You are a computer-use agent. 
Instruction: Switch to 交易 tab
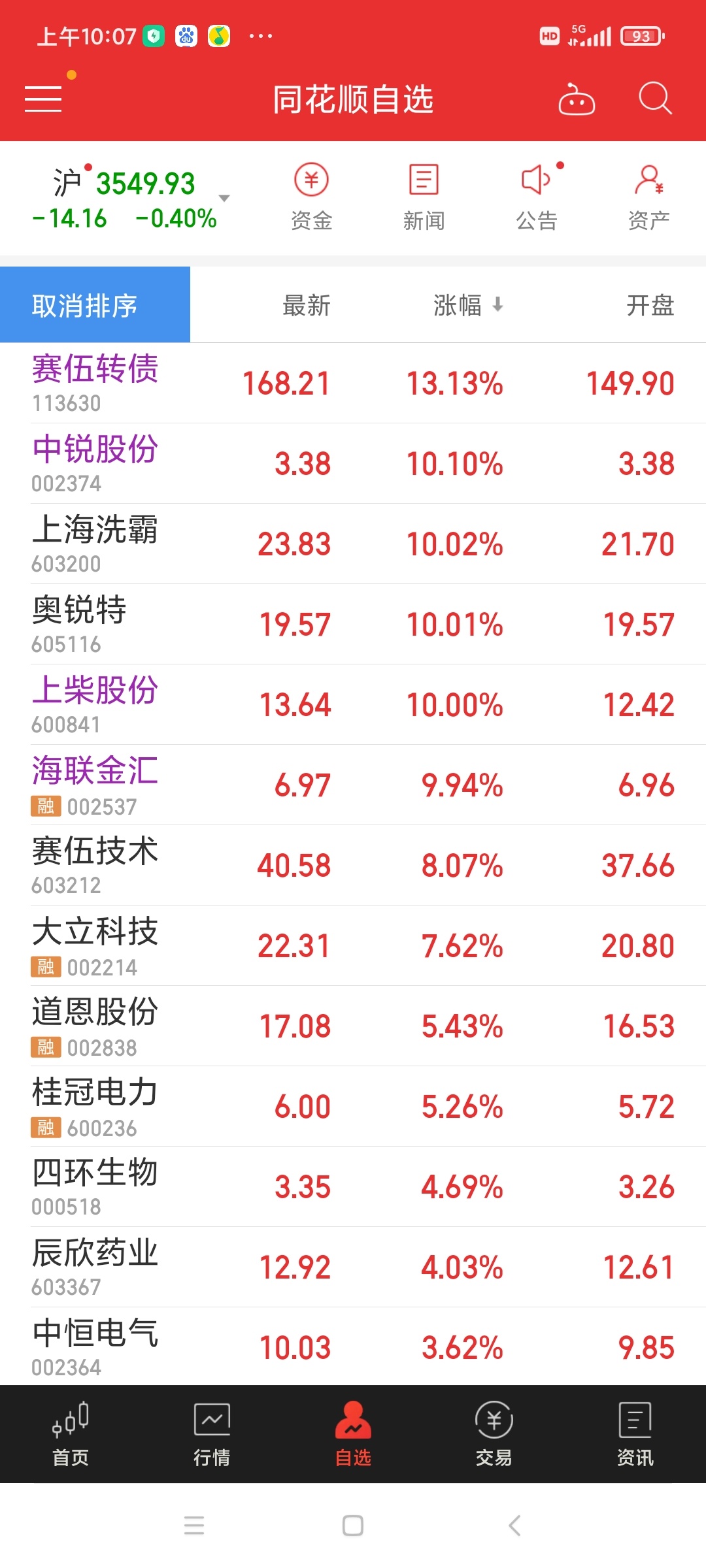(x=494, y=1434)
